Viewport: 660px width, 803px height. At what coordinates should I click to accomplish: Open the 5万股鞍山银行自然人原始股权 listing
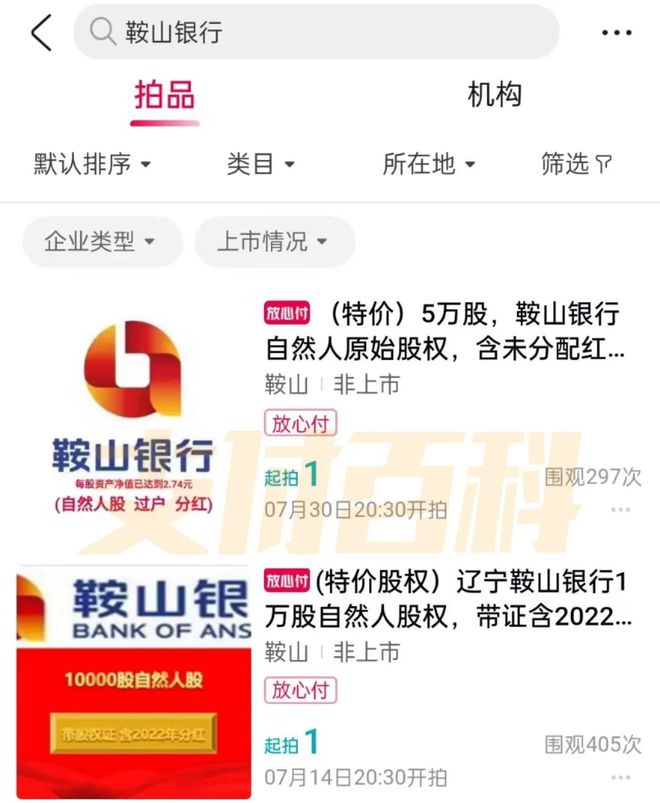[445, 331]
